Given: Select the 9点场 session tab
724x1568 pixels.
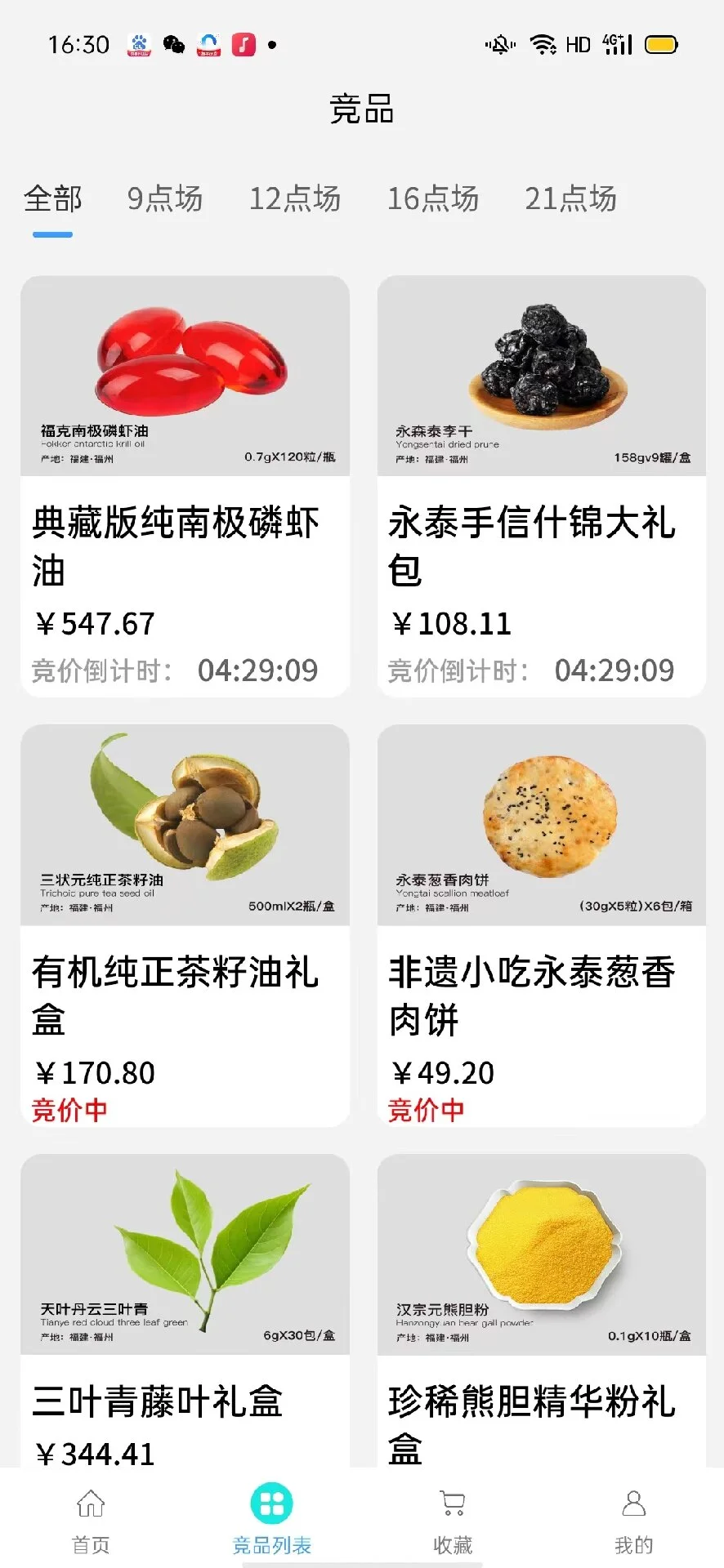Looking at the screenshot, I should (x=165, y=198).
